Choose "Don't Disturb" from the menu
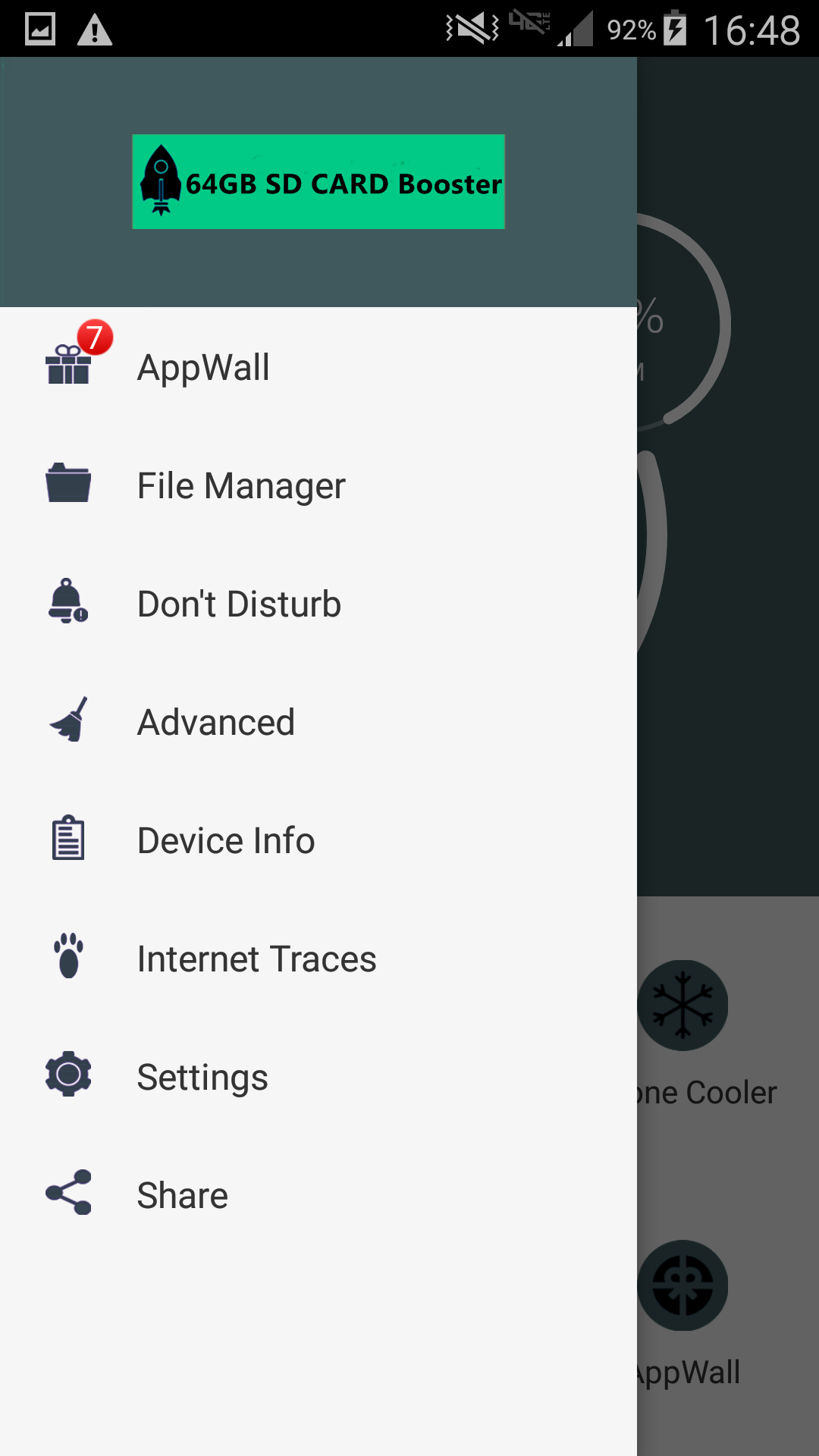This screenshot has width=819, height=1456. click(239, 603)
